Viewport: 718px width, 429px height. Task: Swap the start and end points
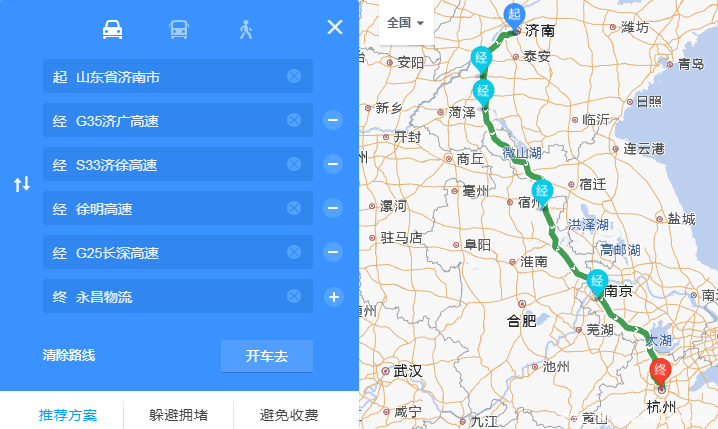[x=22, y=184]
